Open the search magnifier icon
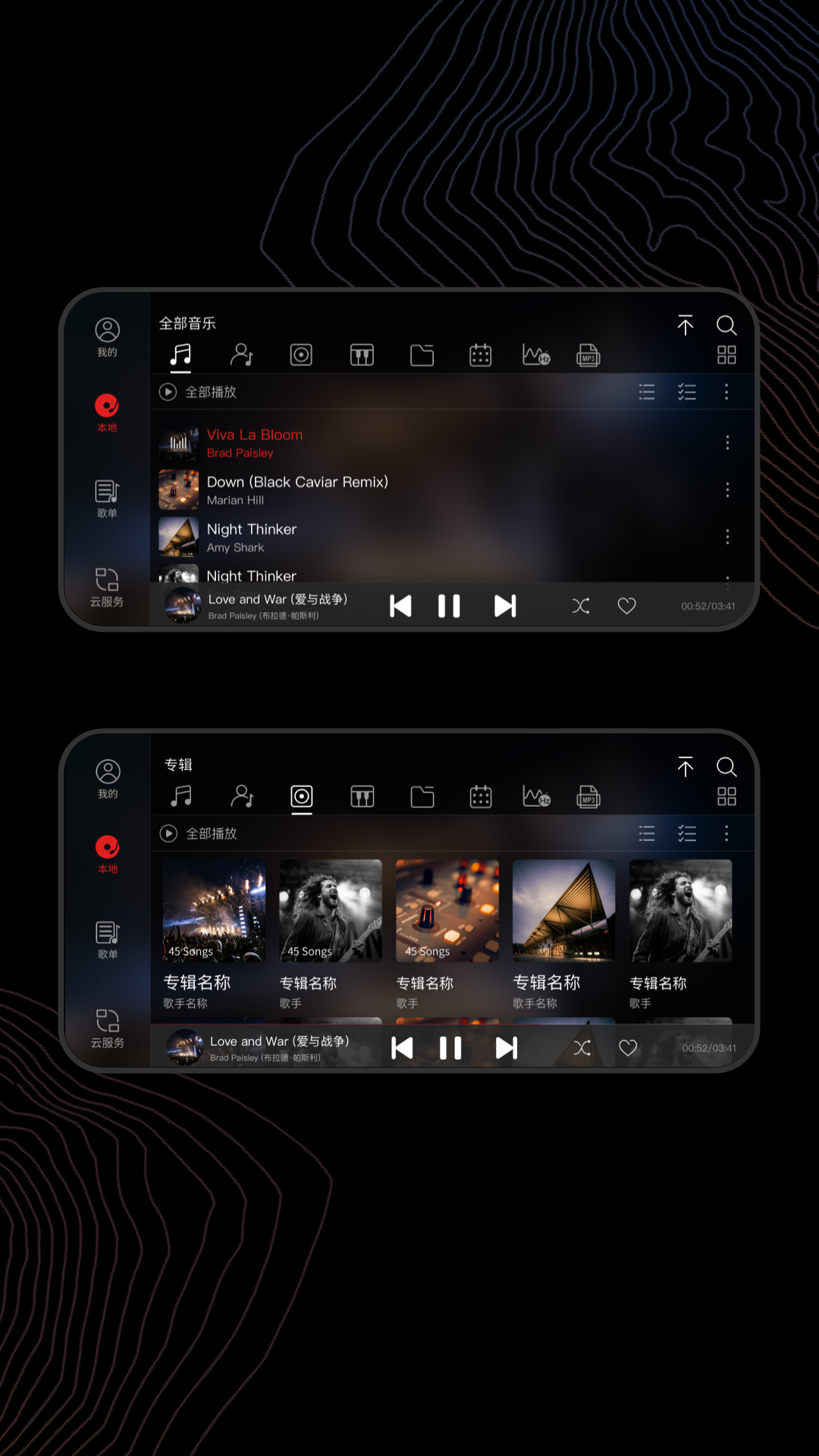 point(726,325)
